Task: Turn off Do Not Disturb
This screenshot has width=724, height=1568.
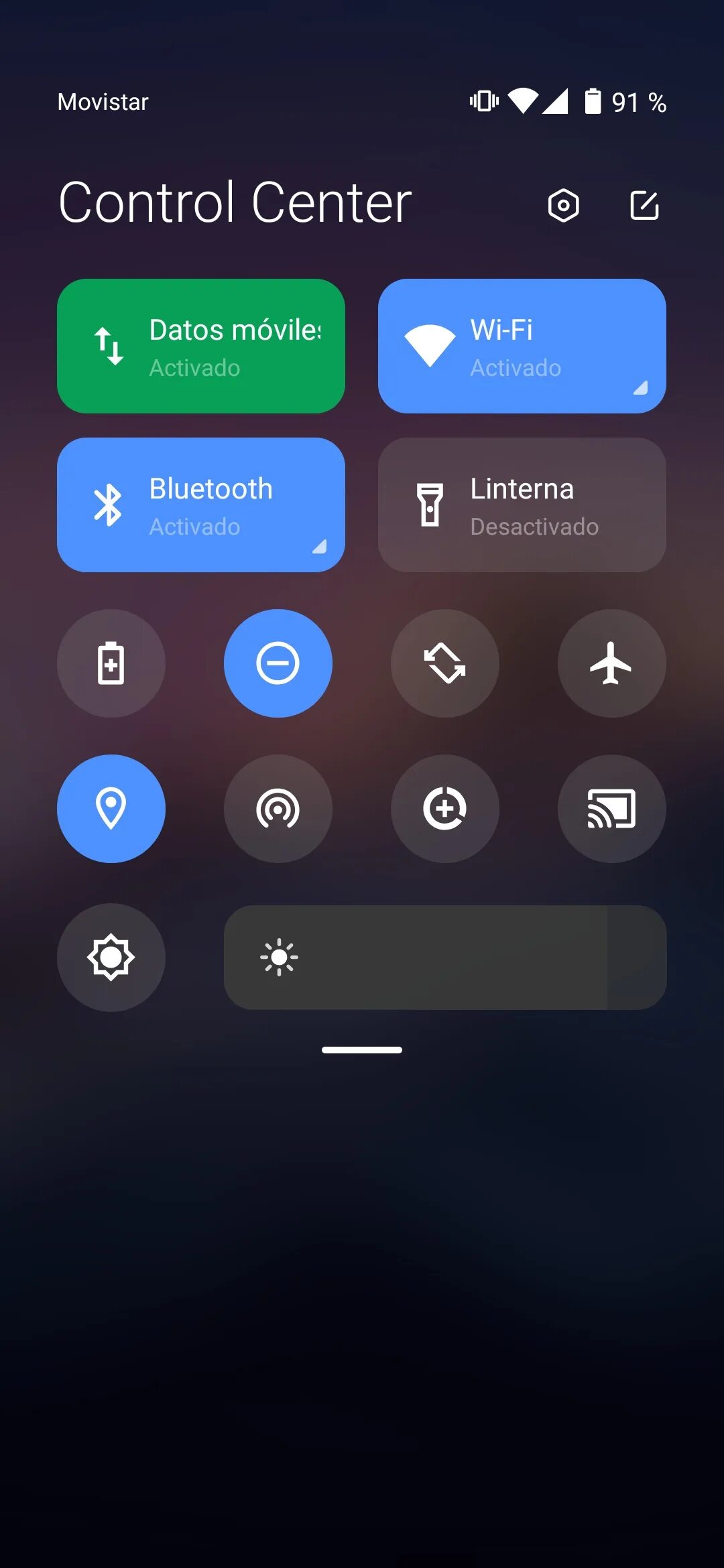Action: 278,663
